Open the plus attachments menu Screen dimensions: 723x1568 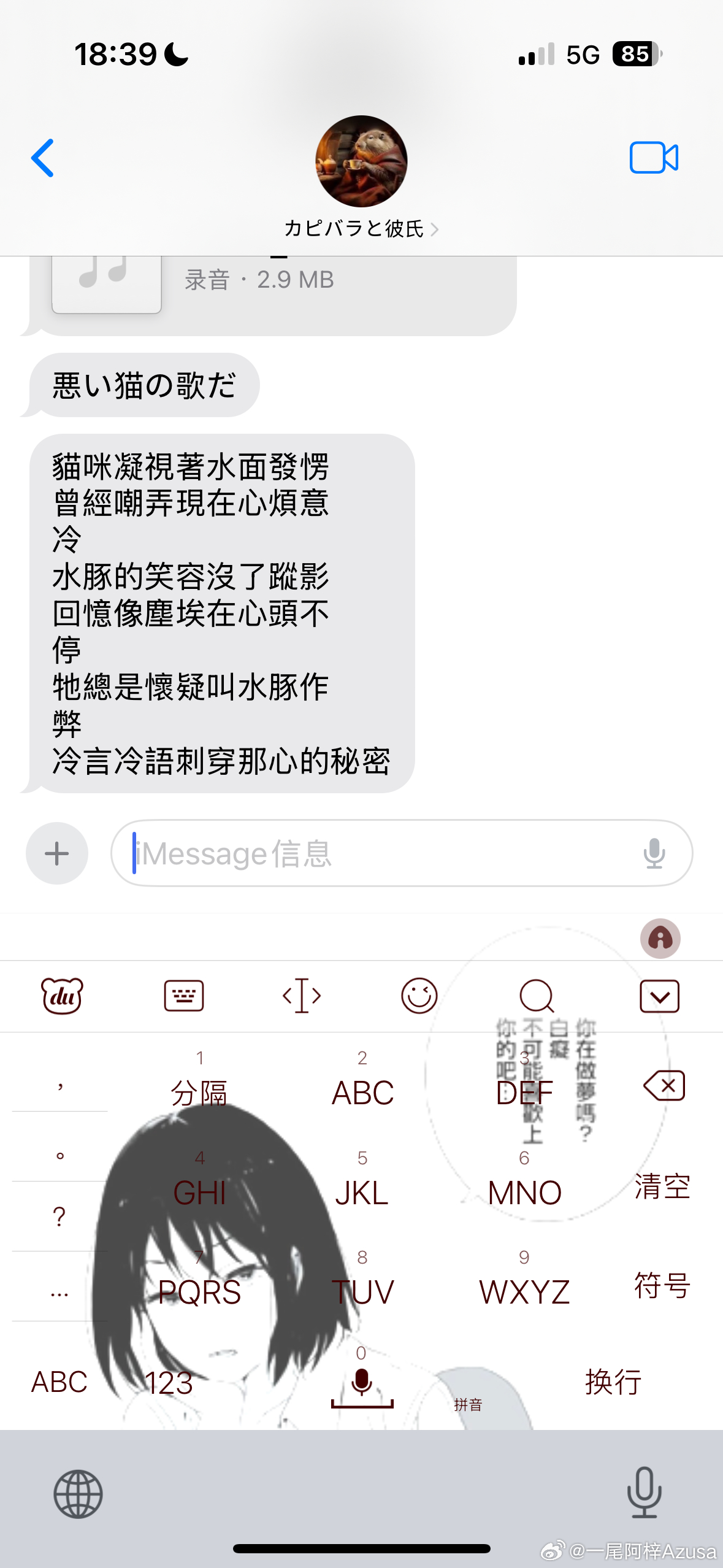(57, 853)
